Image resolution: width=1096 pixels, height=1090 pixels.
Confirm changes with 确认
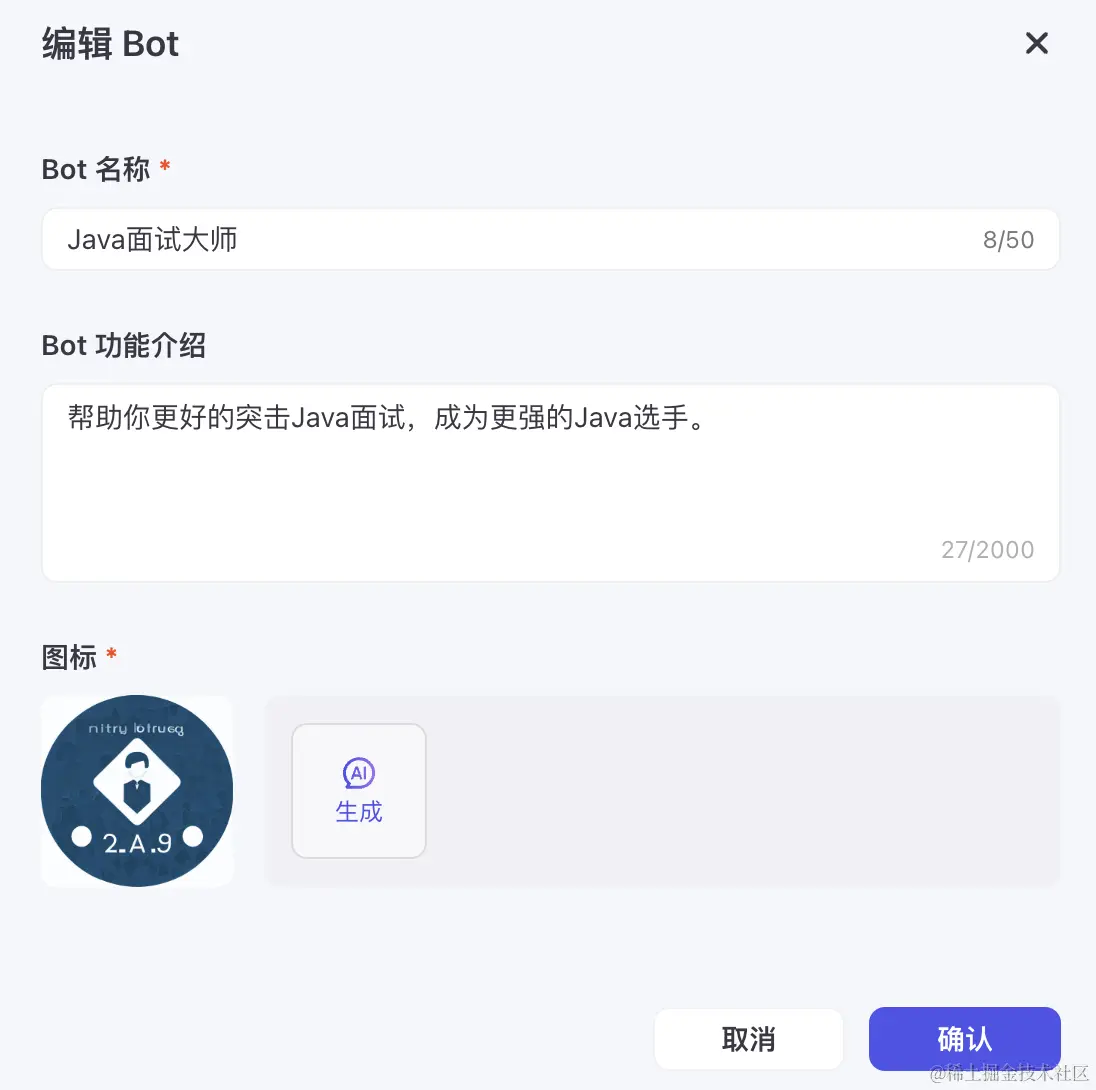click(964, 1039)
